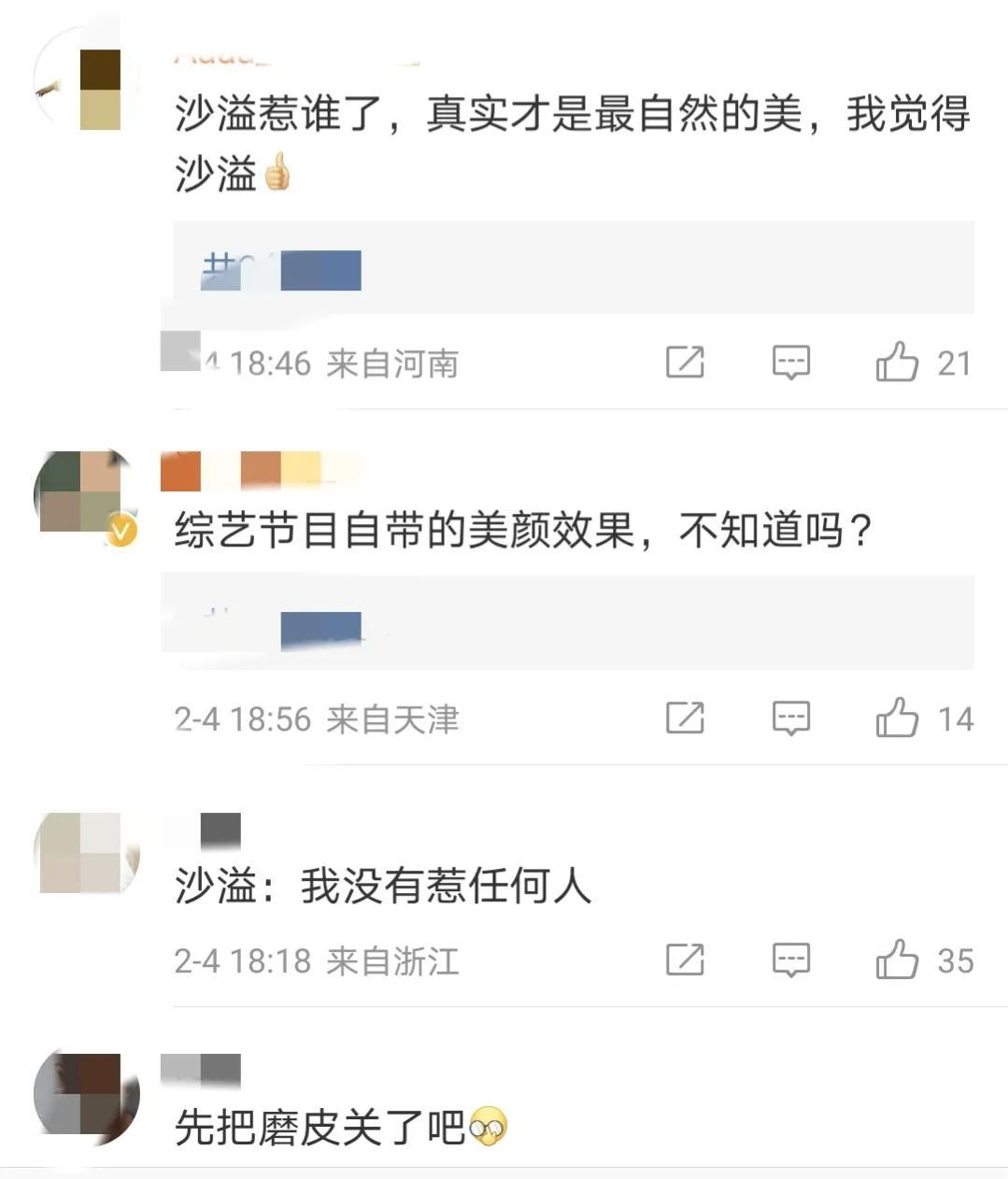Reply to the comment posted from 浙江
This screenshot has width=1008, height=1179.
click(790, 959)
